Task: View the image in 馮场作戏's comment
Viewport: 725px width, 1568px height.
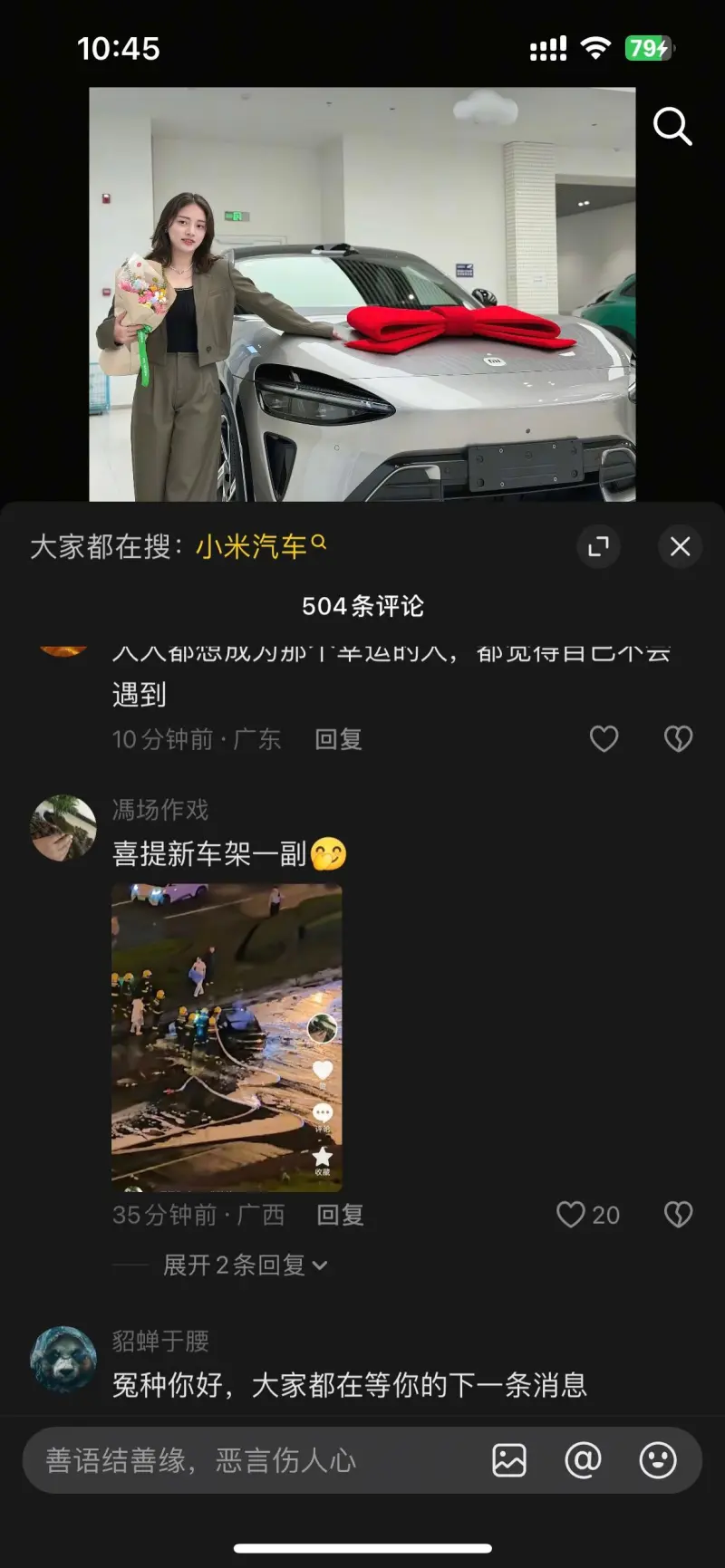Action: (227, 1037)
